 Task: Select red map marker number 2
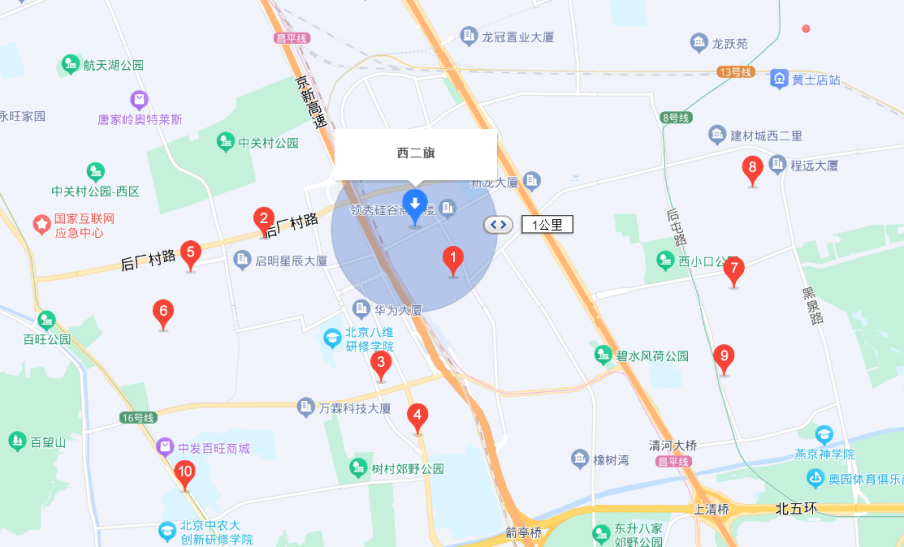(x=264, y=220)
